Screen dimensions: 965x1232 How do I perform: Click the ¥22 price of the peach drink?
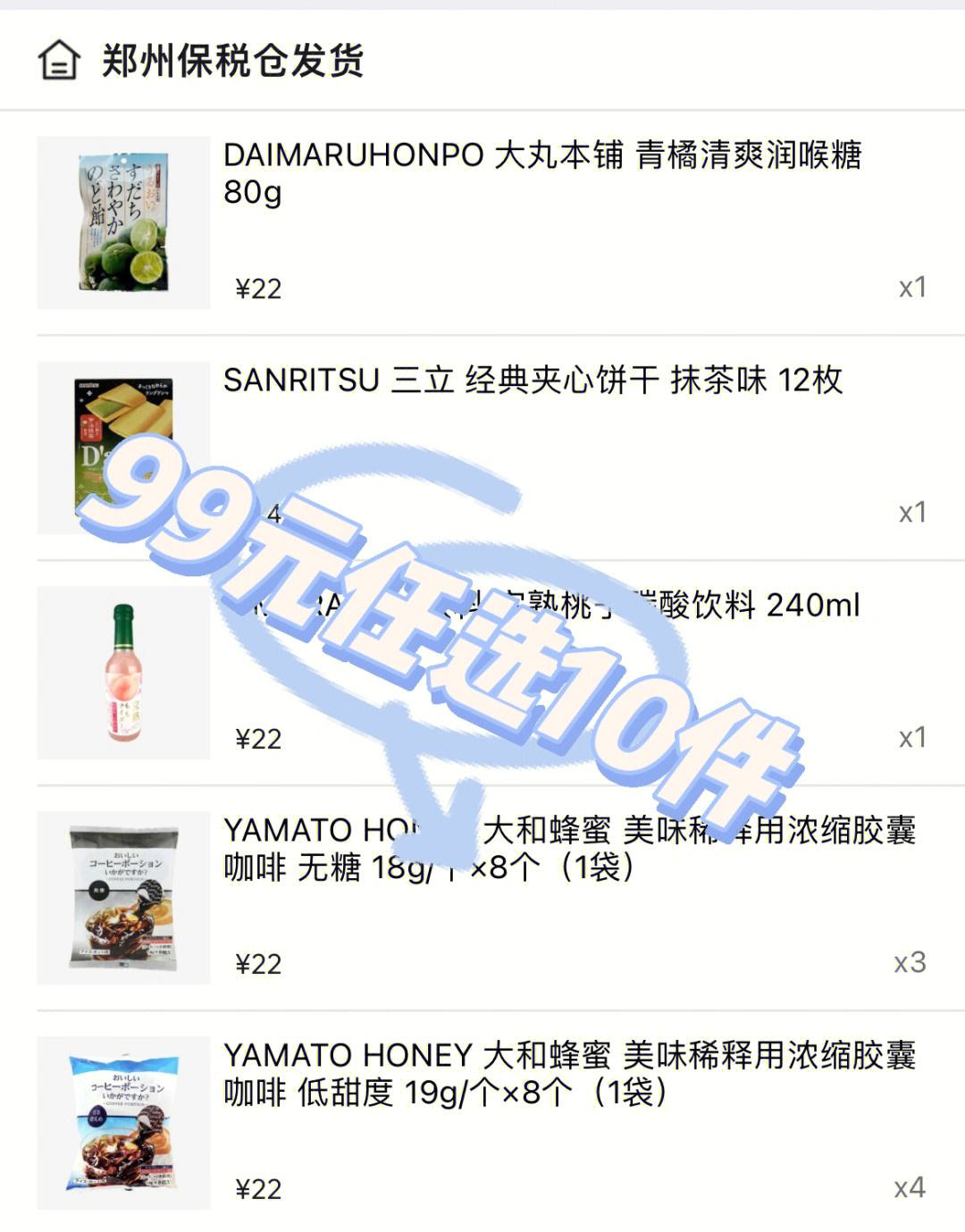(258, 739)
